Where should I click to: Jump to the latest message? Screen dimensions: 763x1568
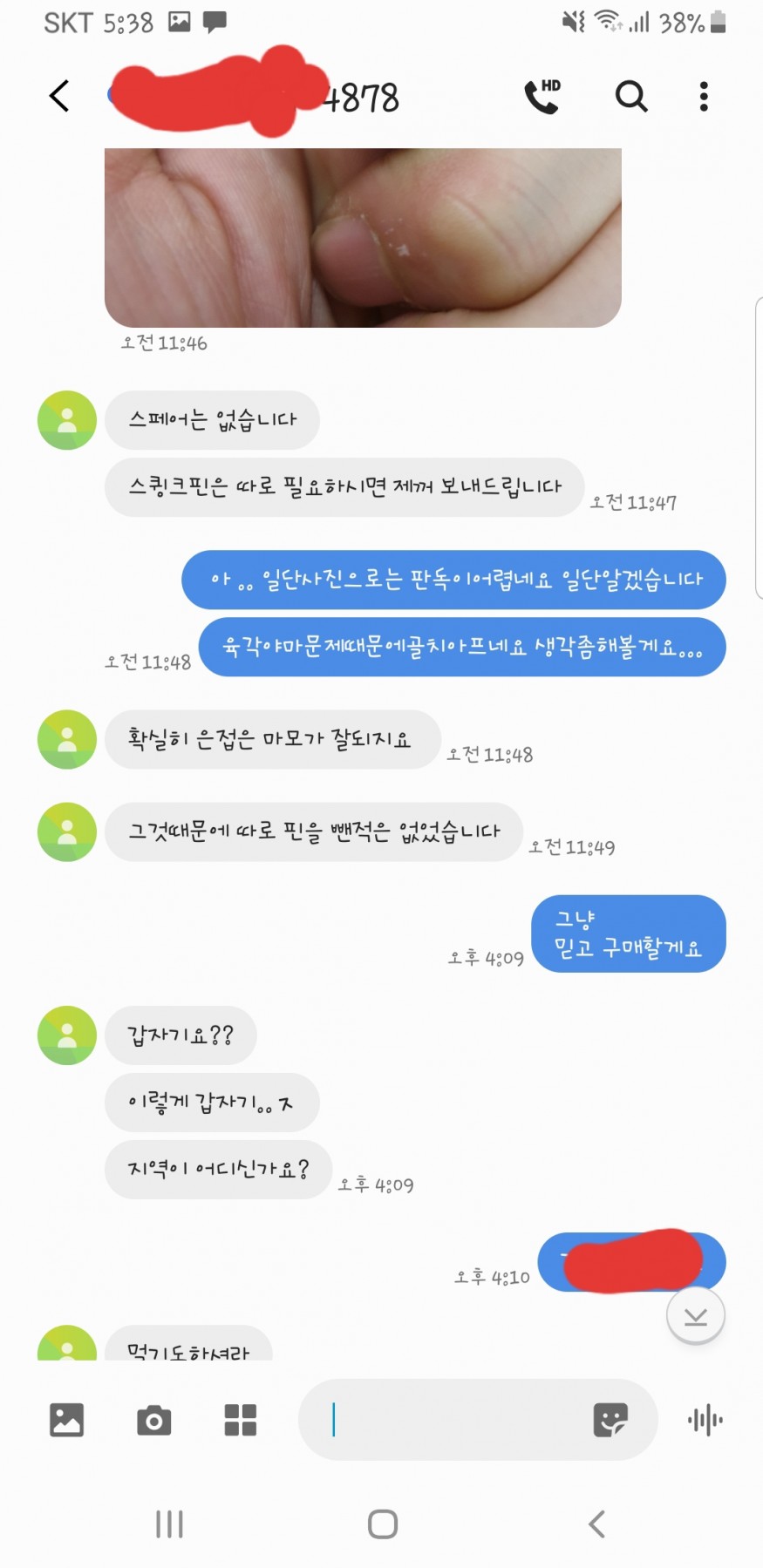click(x=695, y=1315)
